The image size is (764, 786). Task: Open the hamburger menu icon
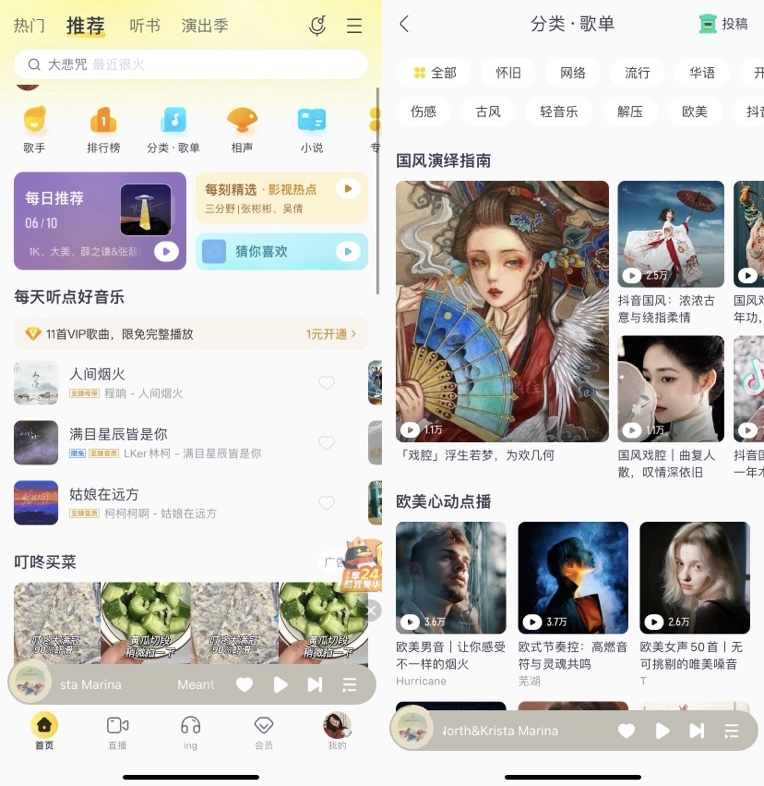click(354, 26)
